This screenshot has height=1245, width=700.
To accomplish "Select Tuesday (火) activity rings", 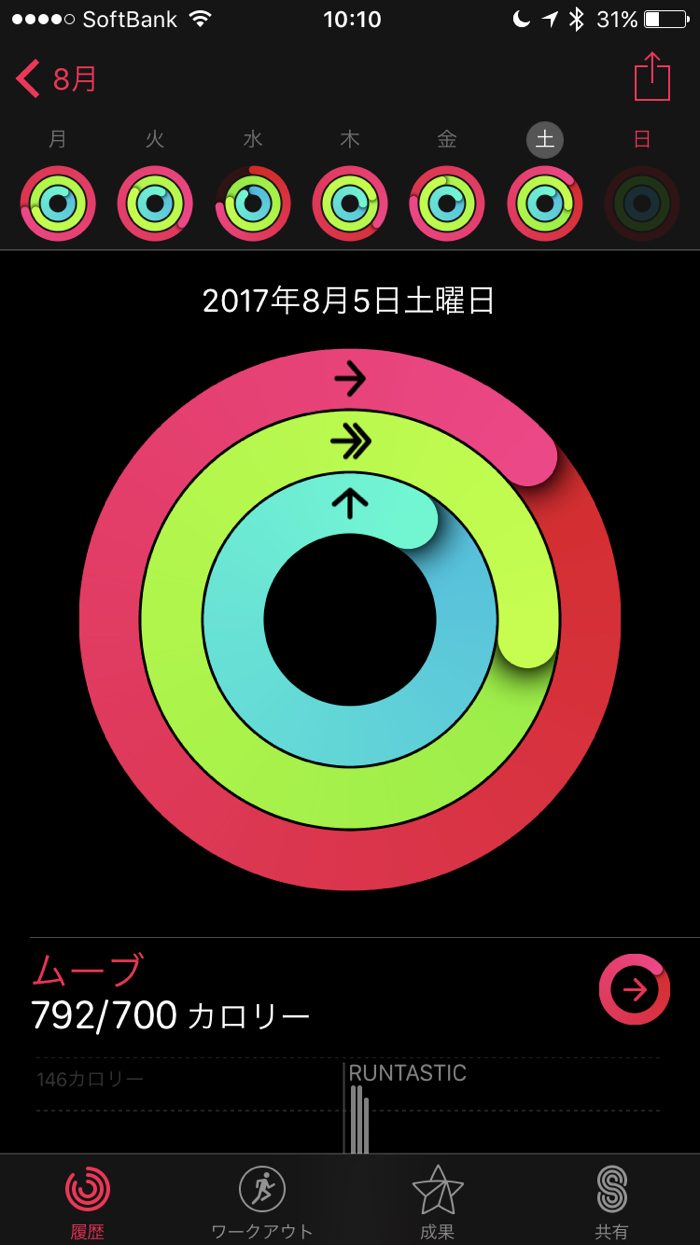I will (x=155, y=203).
